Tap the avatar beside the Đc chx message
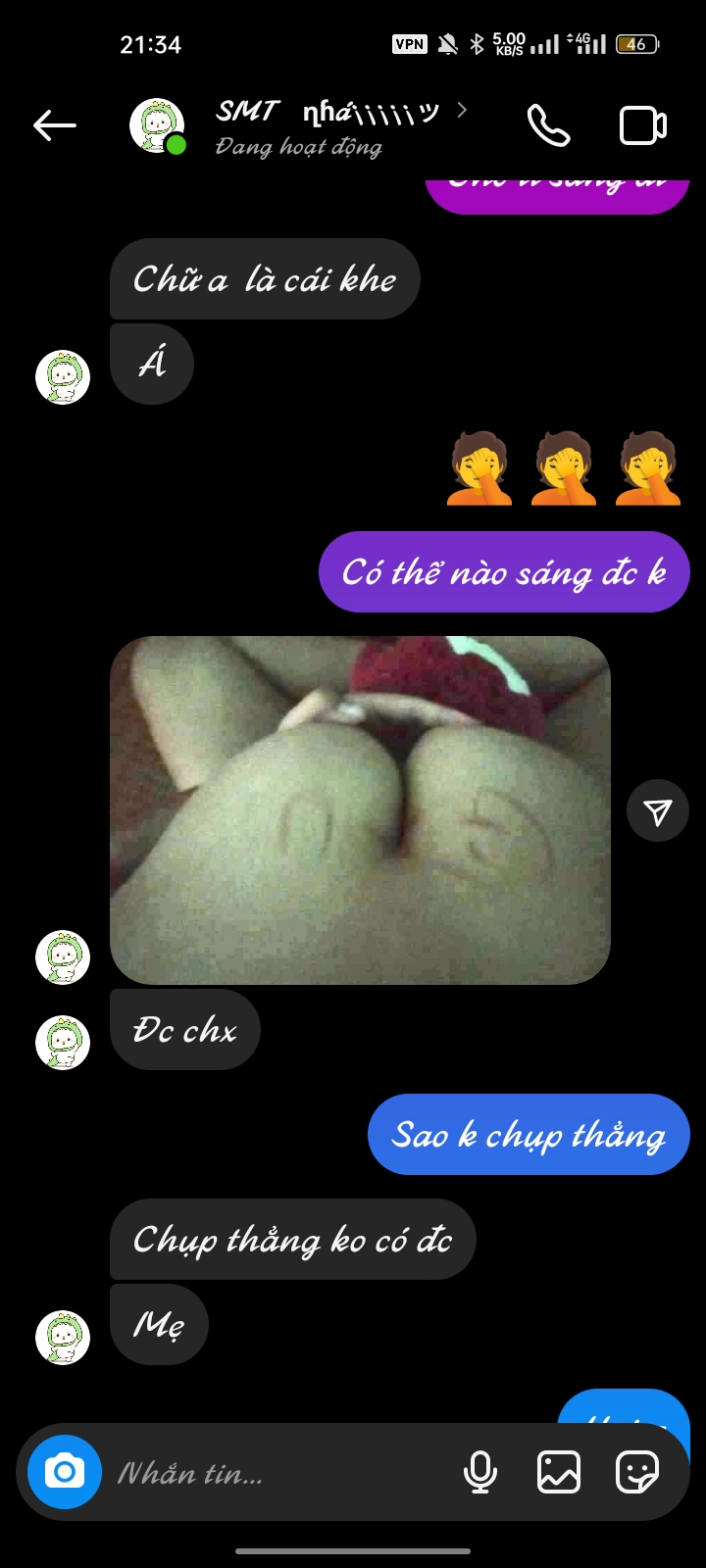This screenshot has width=706, height=1568. pyautogui.click(x=63, y=1043)
